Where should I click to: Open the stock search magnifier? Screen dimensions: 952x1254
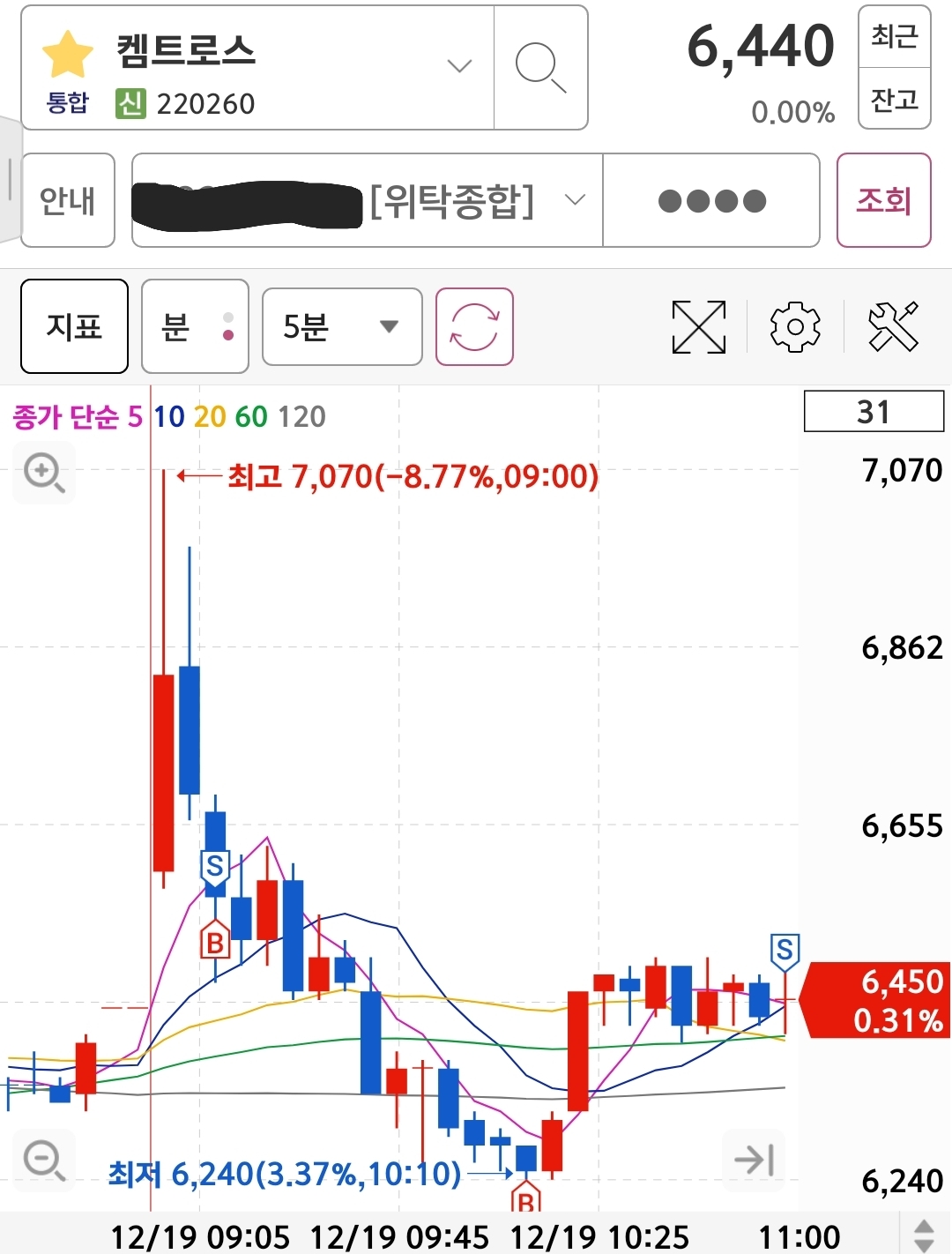[x=540, y=68]
